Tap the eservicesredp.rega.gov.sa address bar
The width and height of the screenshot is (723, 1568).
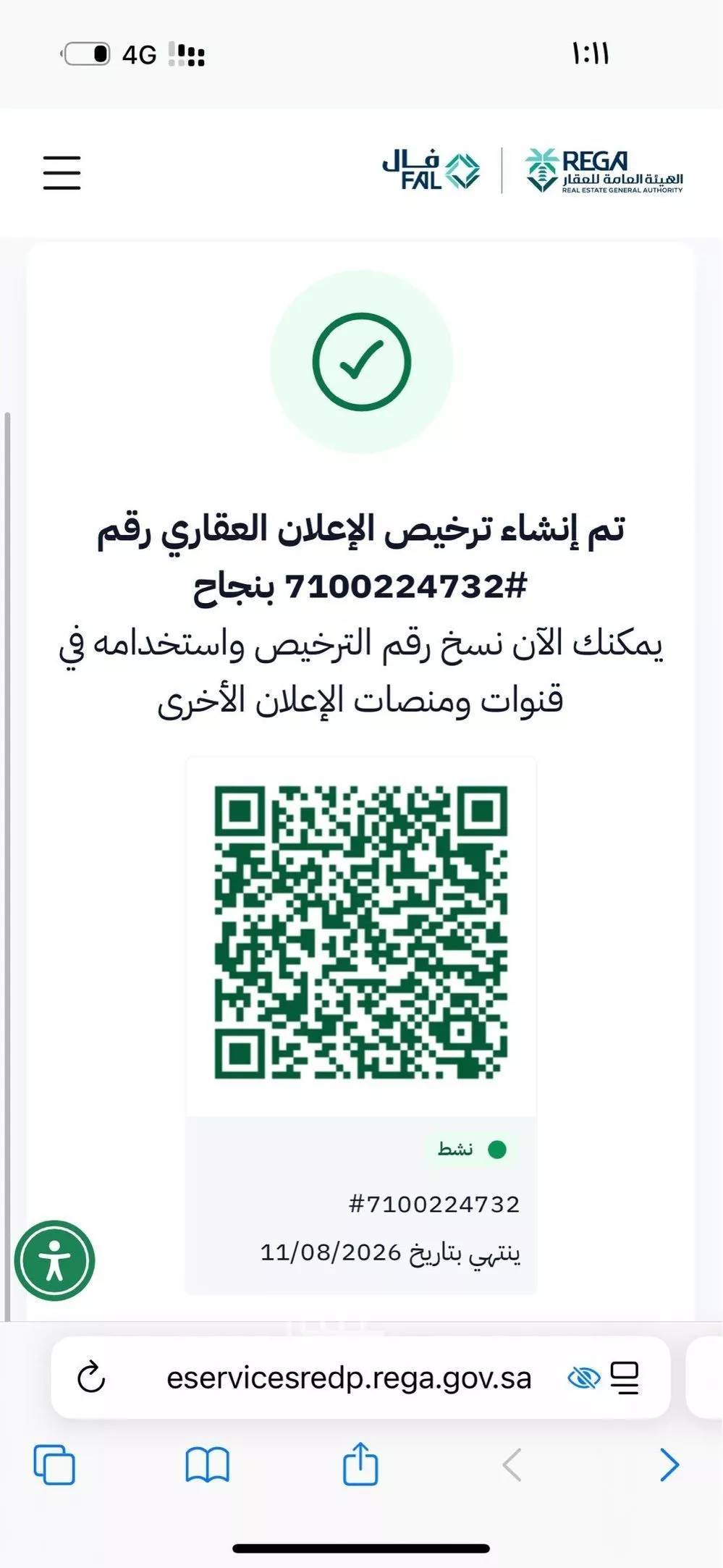coord(349,1378)
